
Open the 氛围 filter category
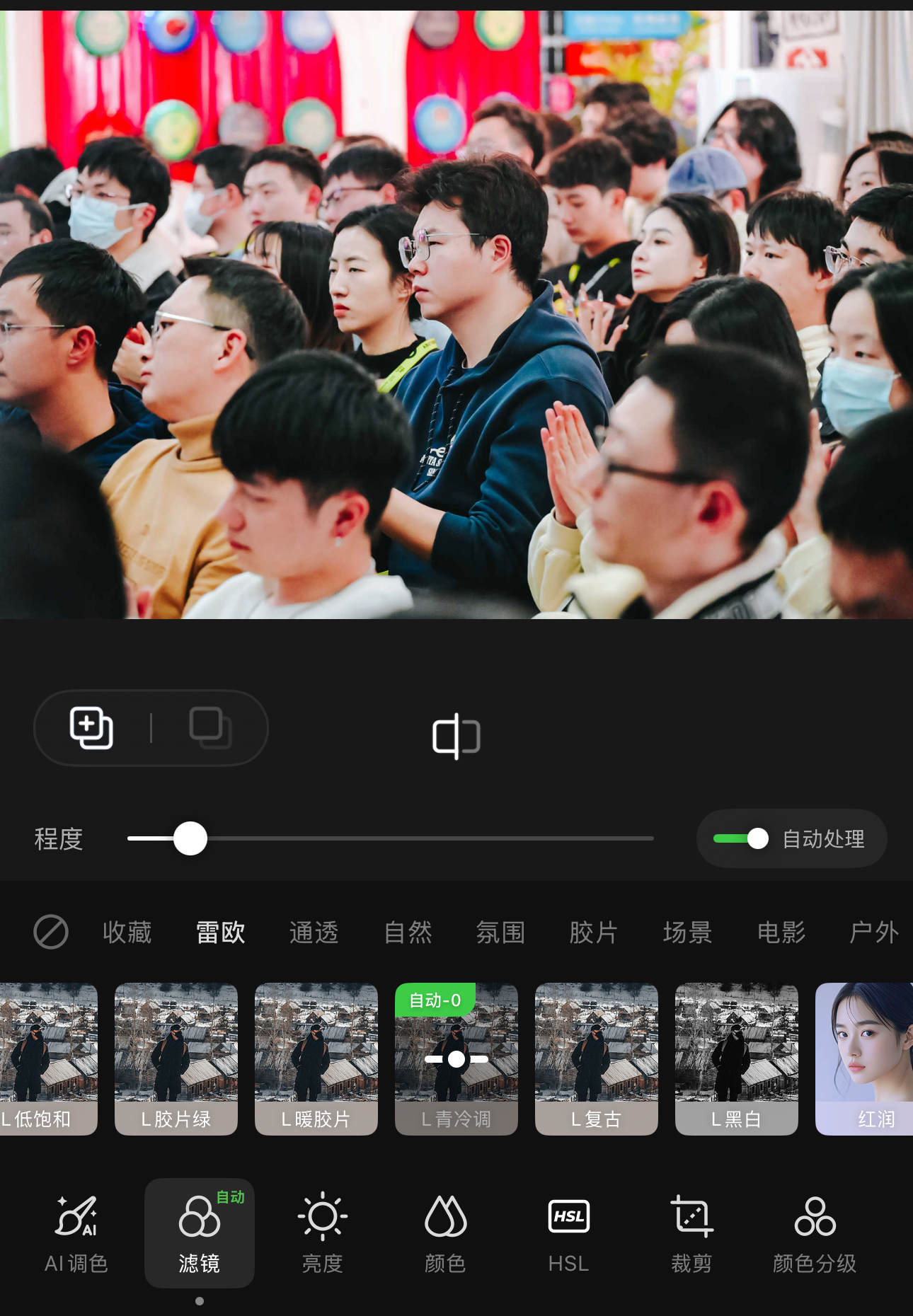point(500,932)
